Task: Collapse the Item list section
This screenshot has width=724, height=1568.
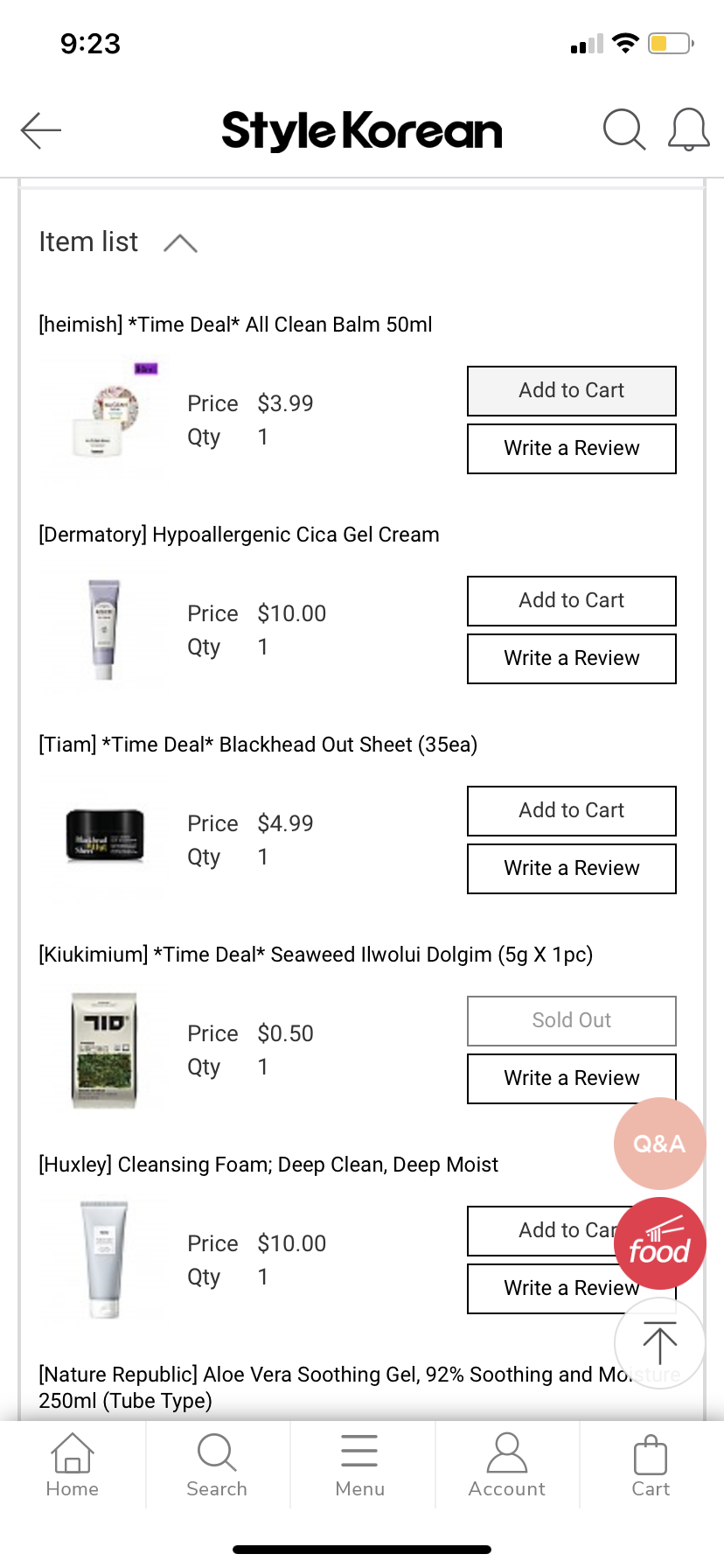Action: (x=180, y=243)
